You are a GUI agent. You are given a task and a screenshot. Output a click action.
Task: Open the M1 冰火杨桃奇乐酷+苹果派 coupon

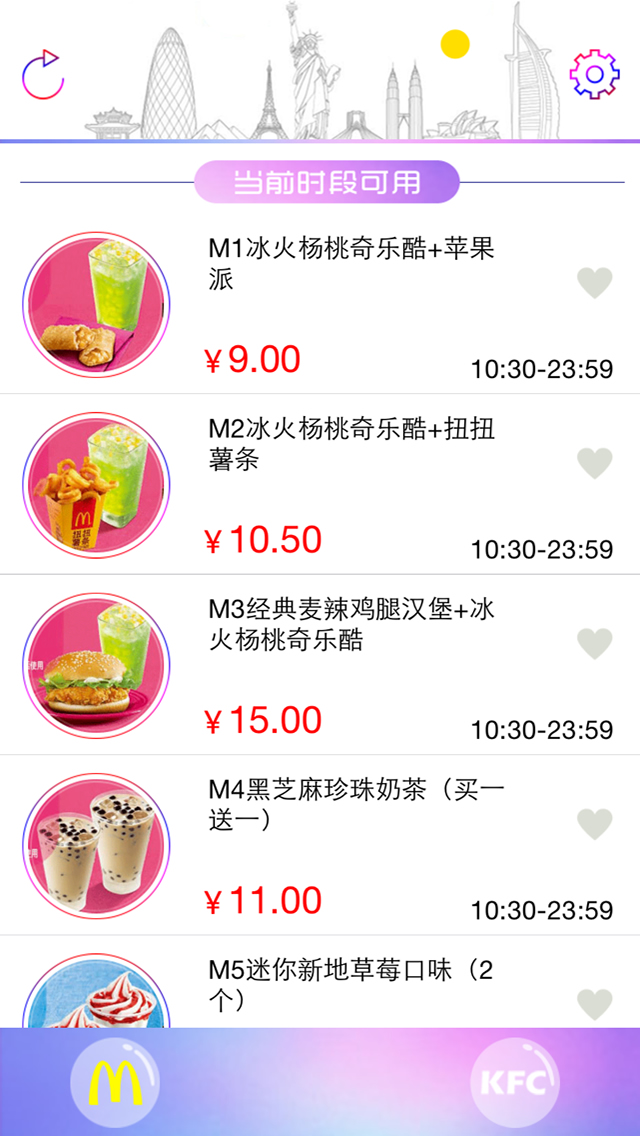click(350, 264)
